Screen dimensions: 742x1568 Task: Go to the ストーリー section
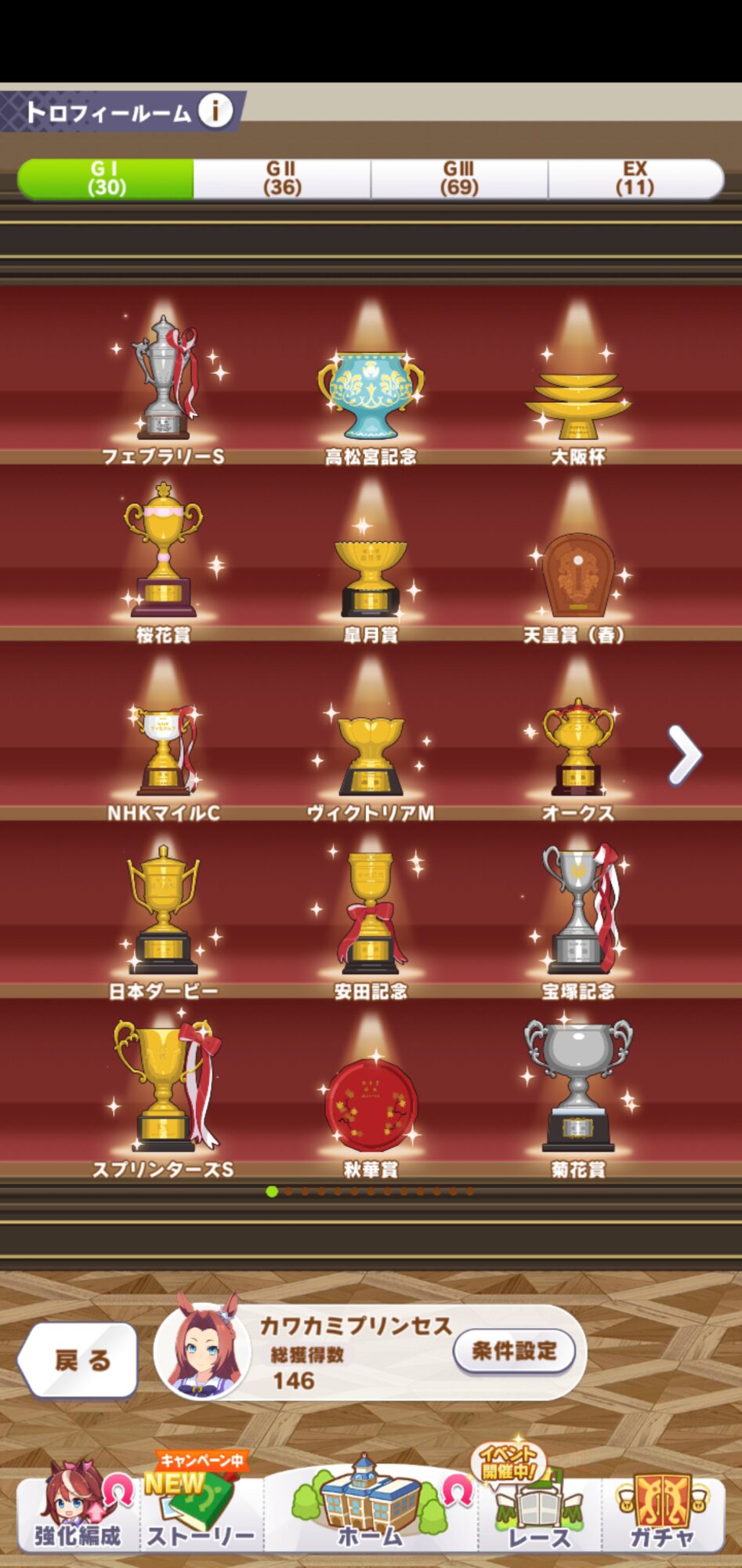pyautogui.click(x=201, y=1507)
